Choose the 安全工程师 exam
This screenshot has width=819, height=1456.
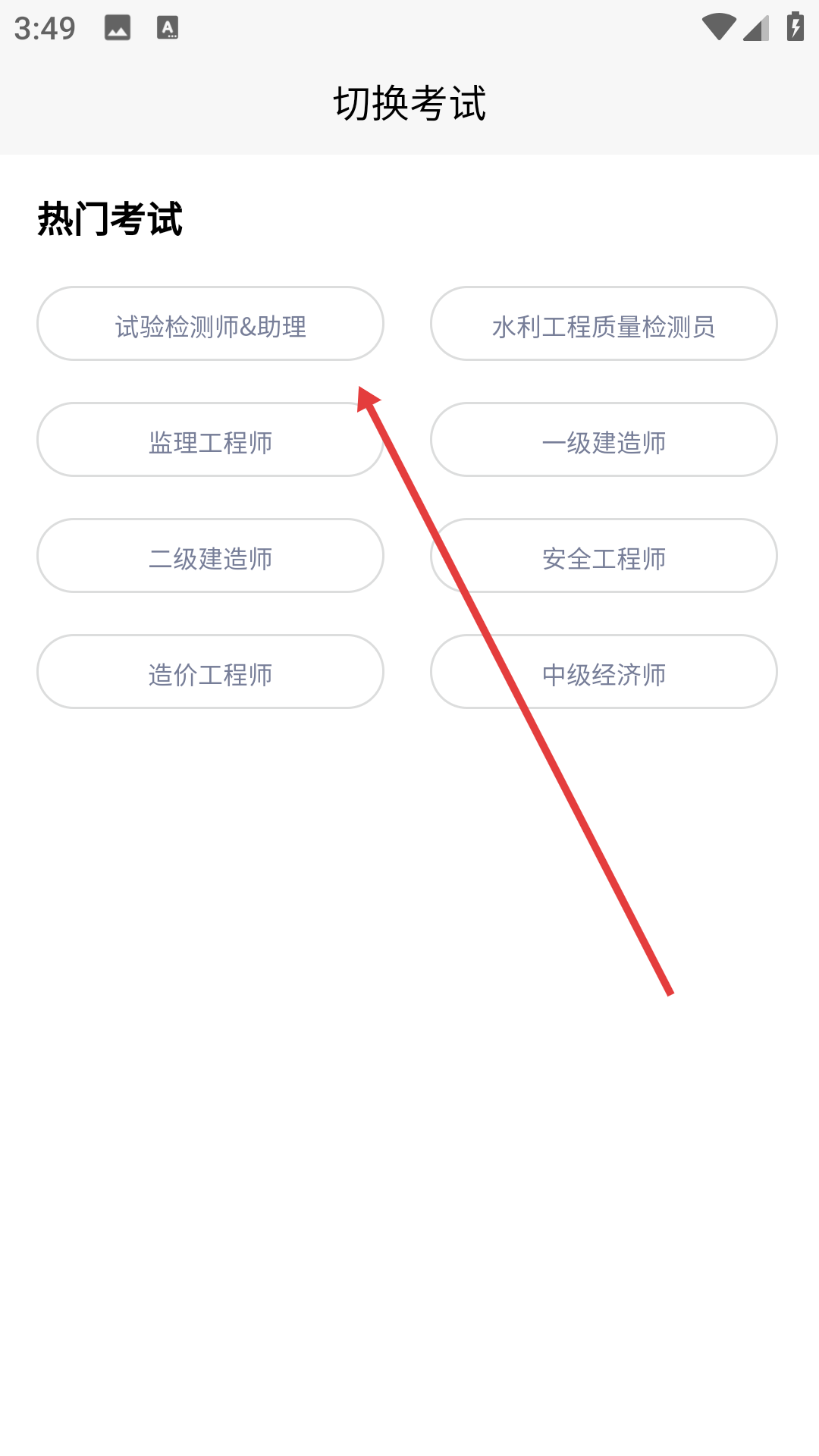[x=604, y=556]
